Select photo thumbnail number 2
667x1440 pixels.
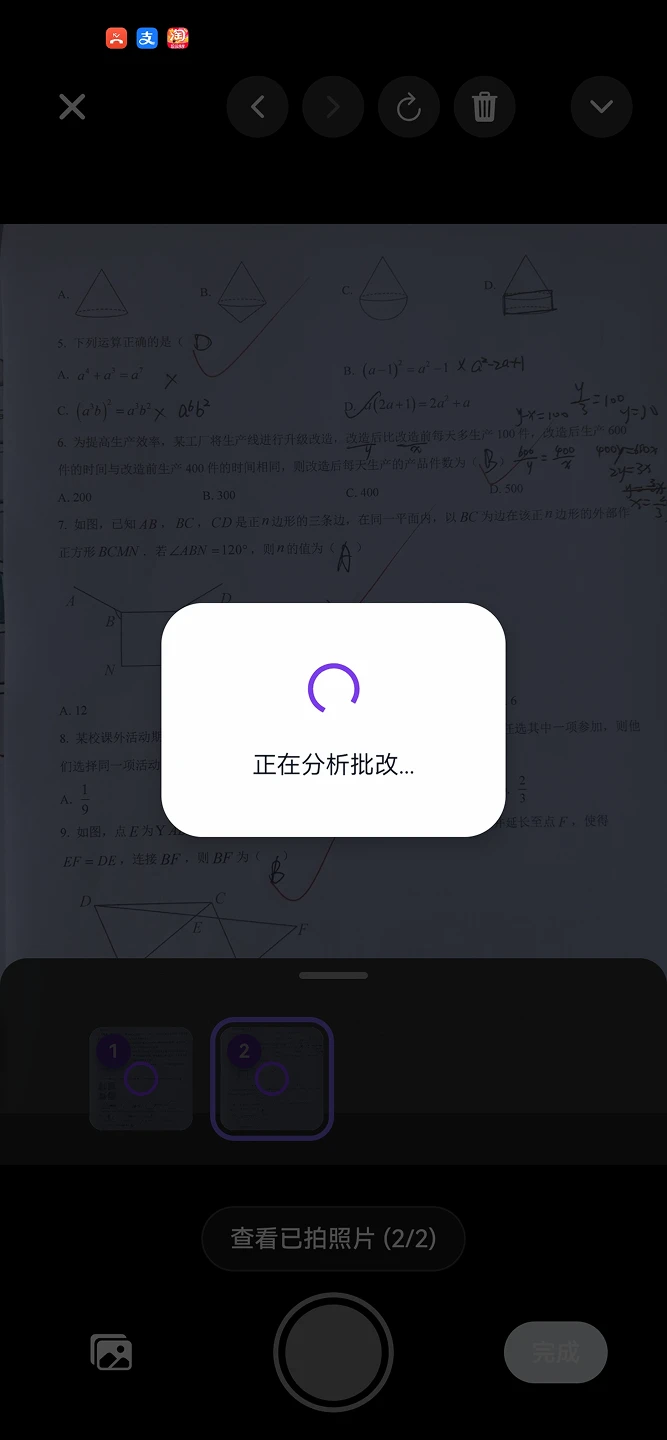[271, 1079]
